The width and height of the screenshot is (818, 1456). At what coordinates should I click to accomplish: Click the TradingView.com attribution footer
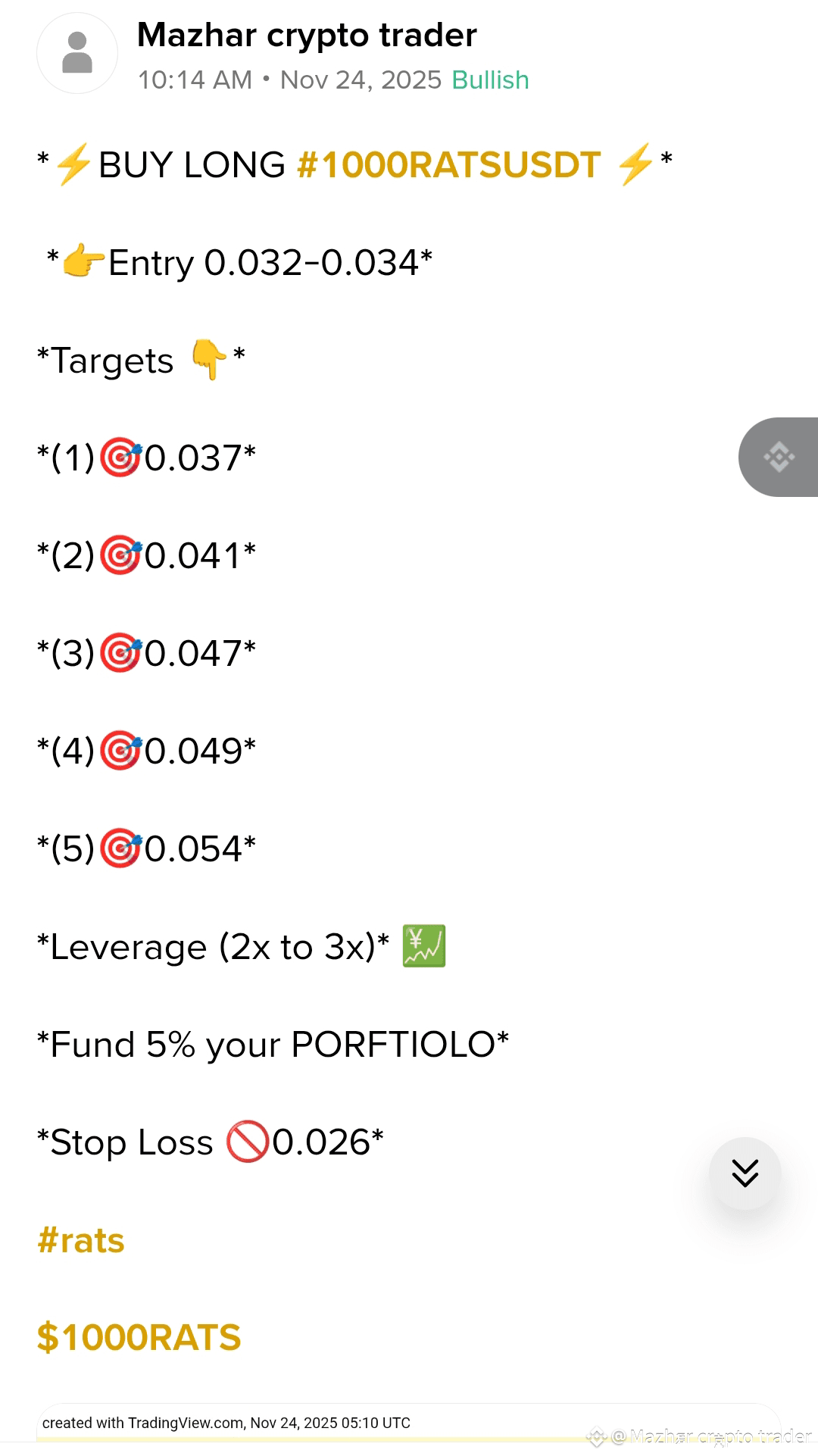click(228, 1423)
